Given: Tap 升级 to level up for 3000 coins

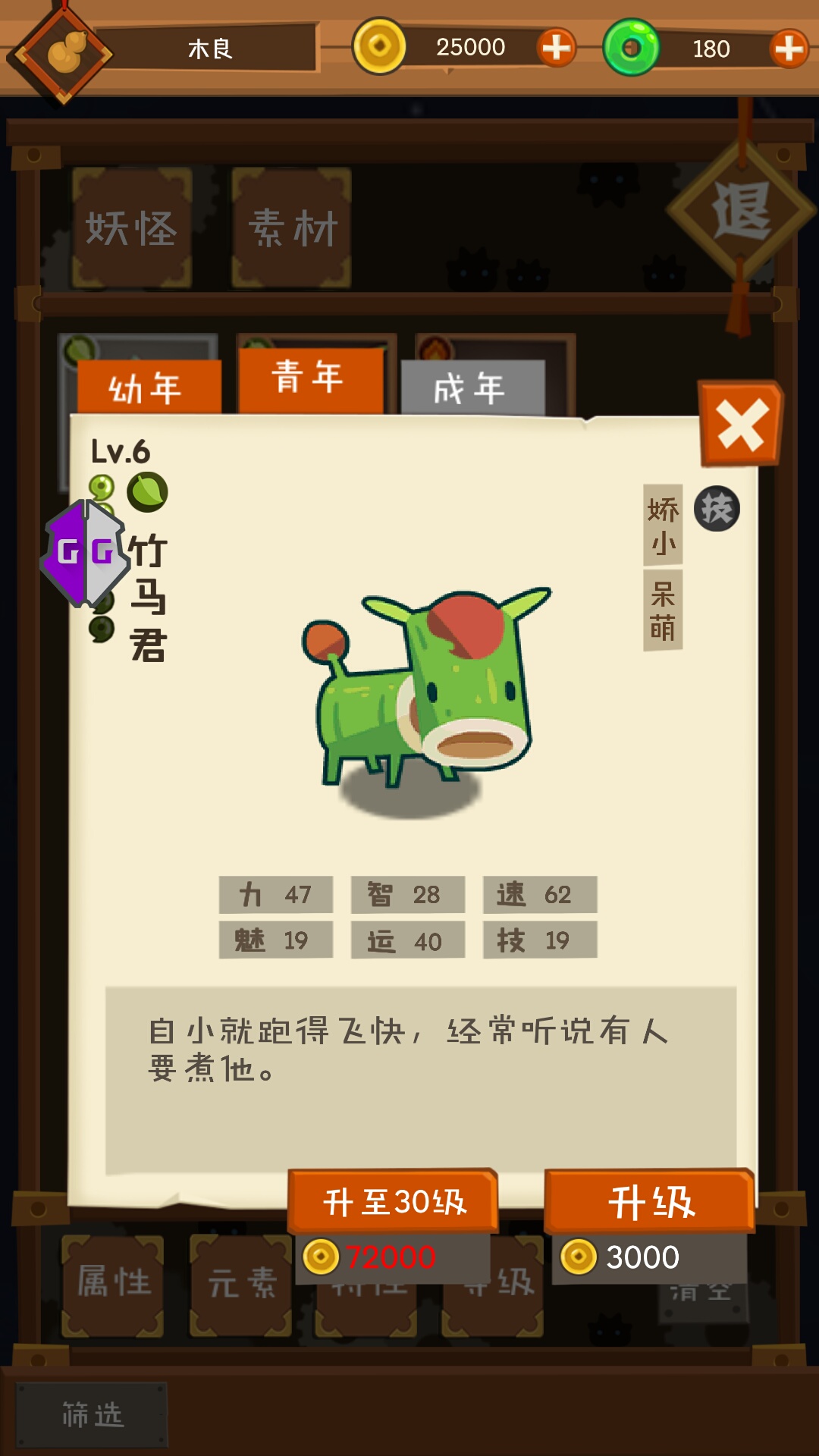Looking at the screenshot, I should coord(650,1202).
